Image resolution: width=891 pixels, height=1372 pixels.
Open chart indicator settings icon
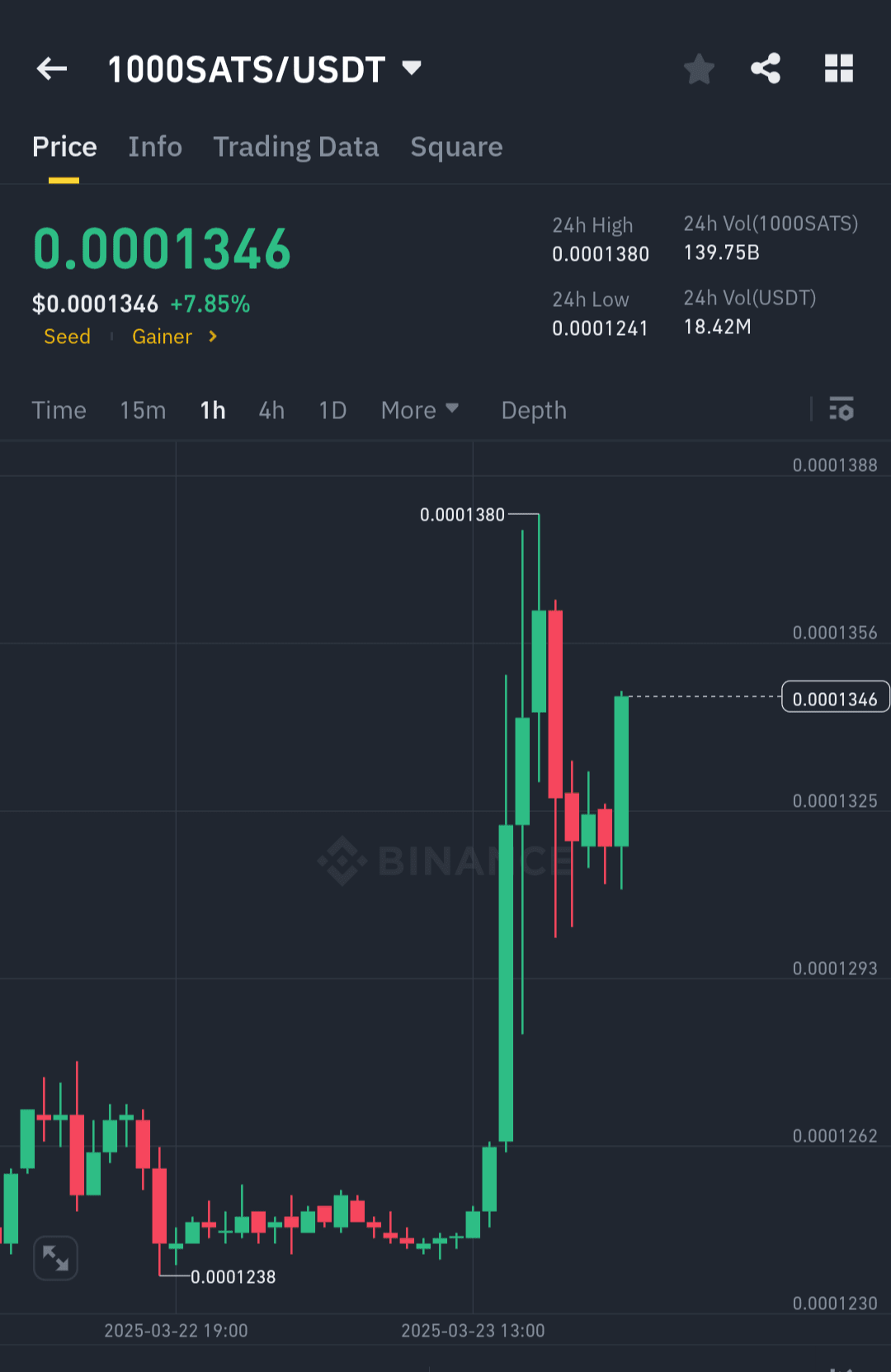842,410
